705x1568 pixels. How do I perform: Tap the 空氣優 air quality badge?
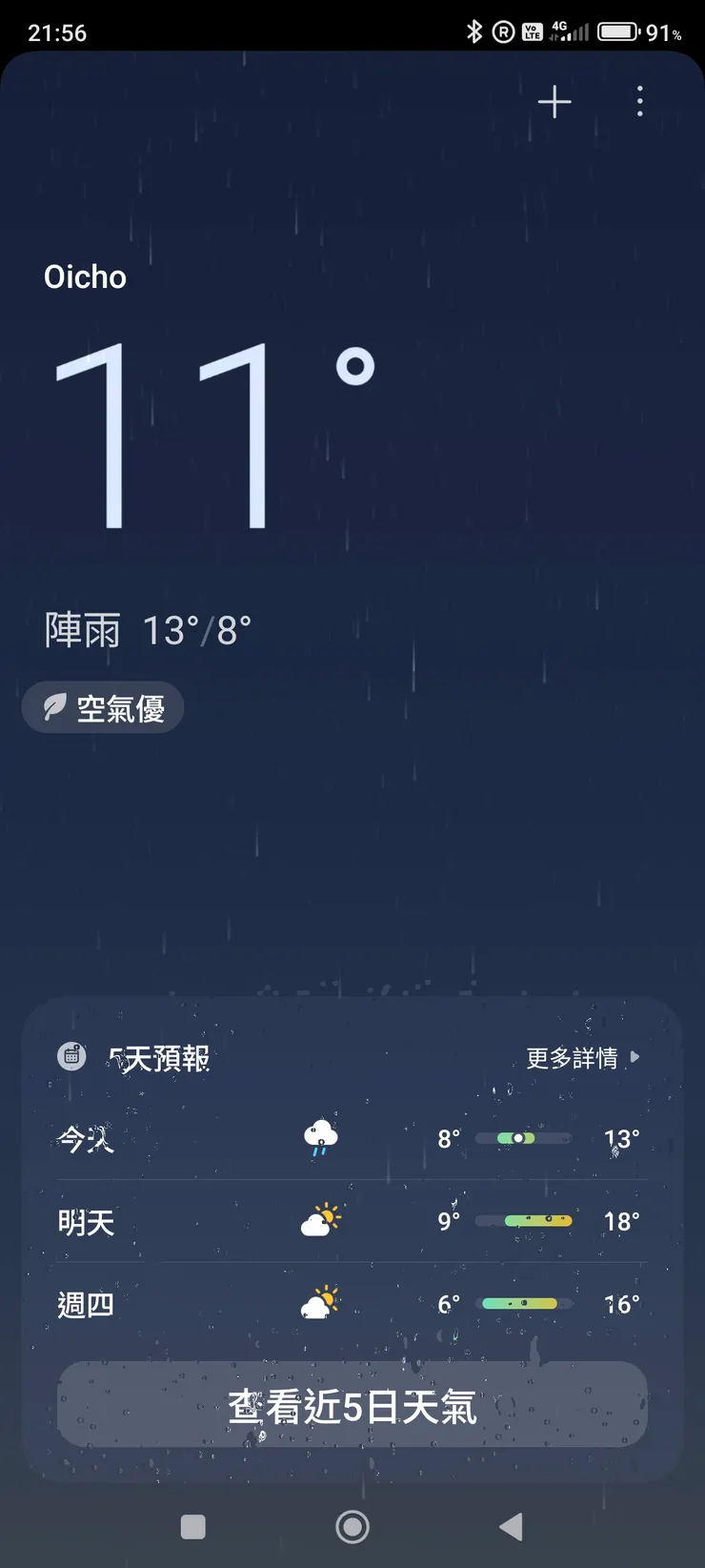102,707
